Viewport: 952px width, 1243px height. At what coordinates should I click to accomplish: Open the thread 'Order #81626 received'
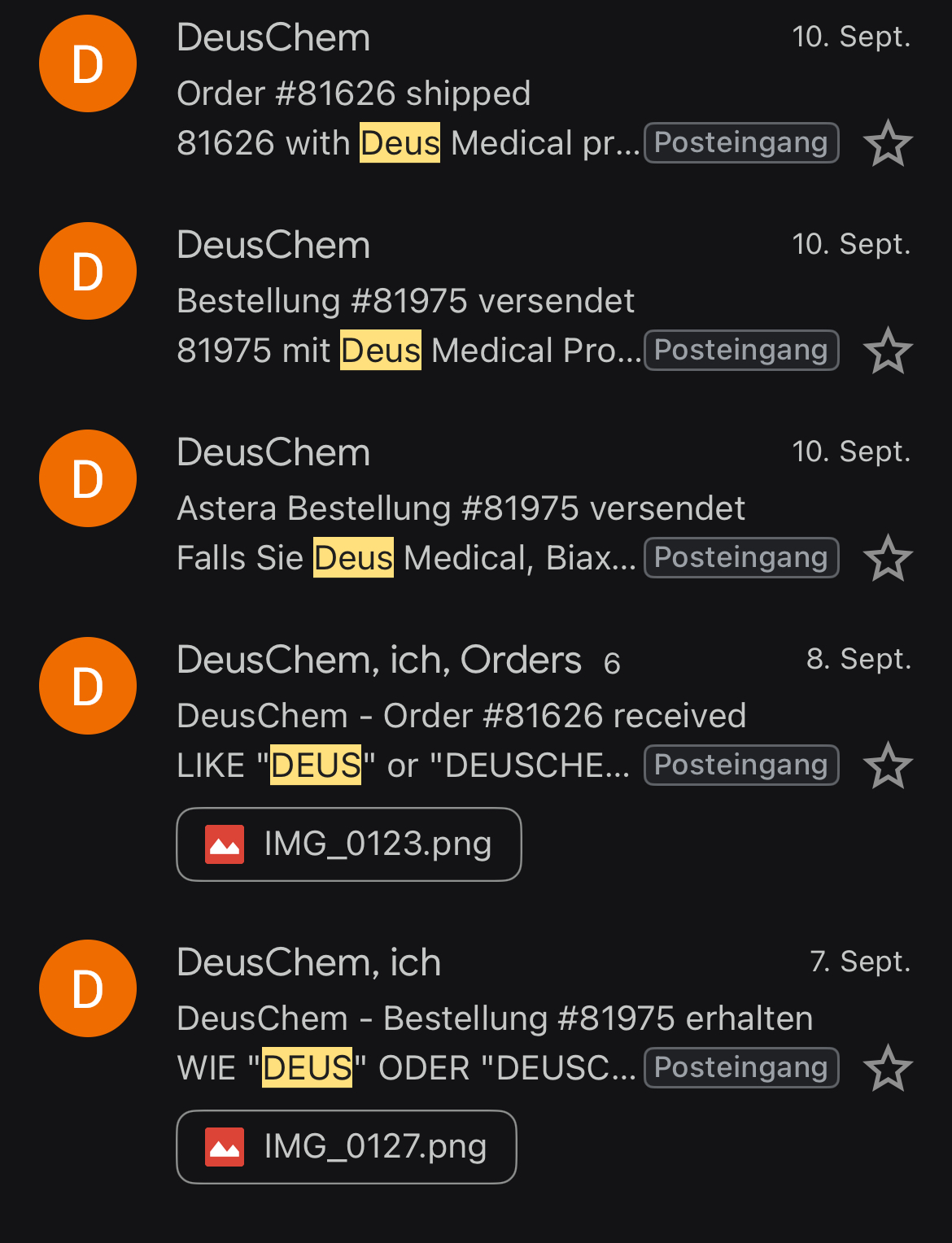tap(461, 716)
